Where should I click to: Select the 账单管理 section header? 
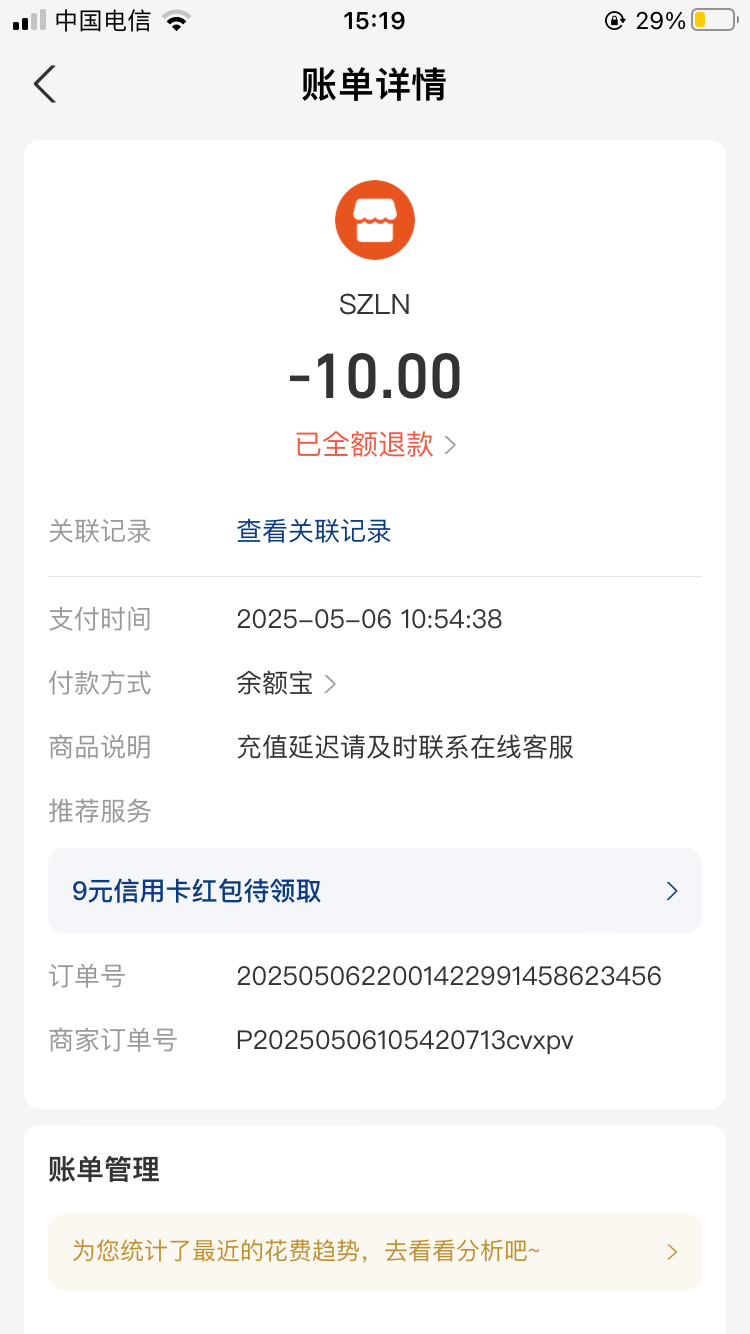tap(103, 1170)
